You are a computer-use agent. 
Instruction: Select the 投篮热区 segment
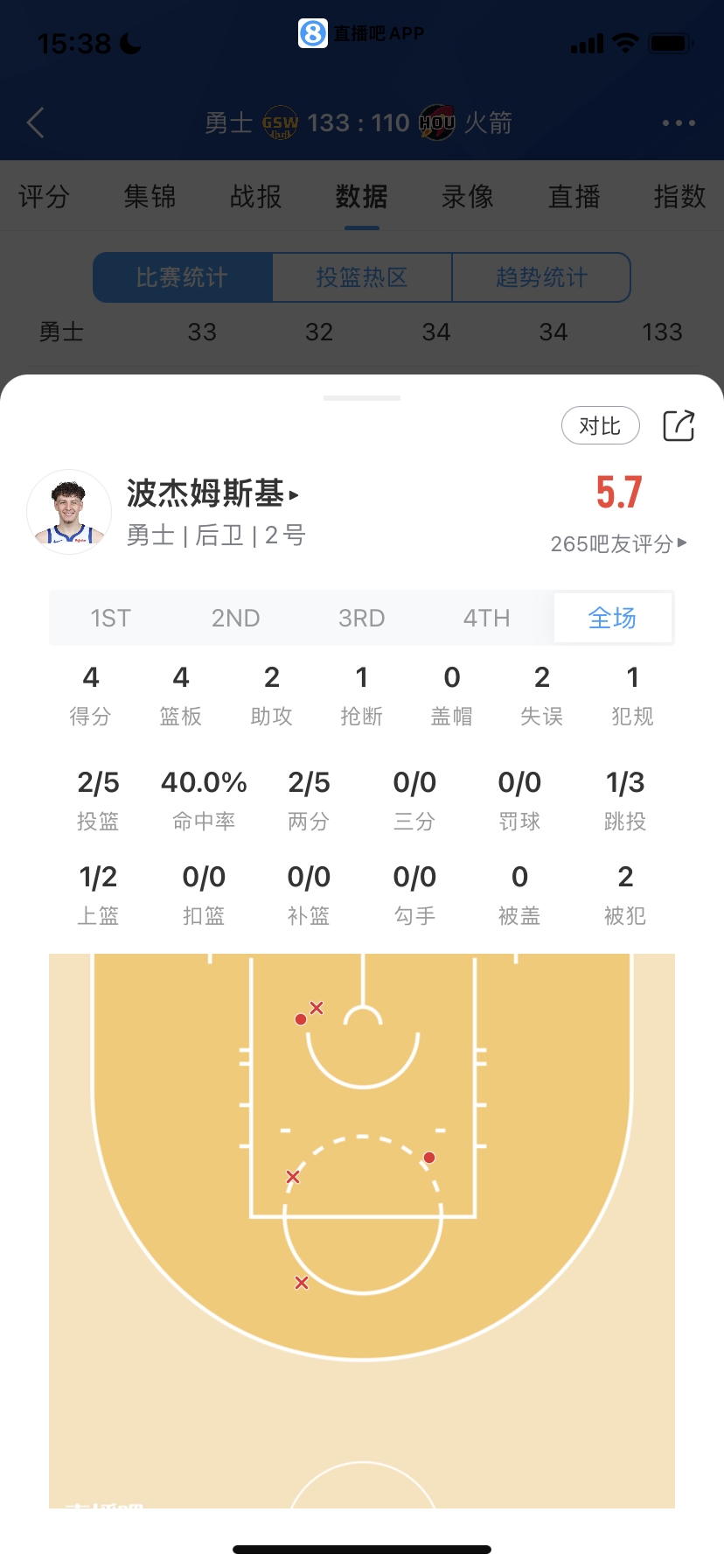[x=362, y=277]
